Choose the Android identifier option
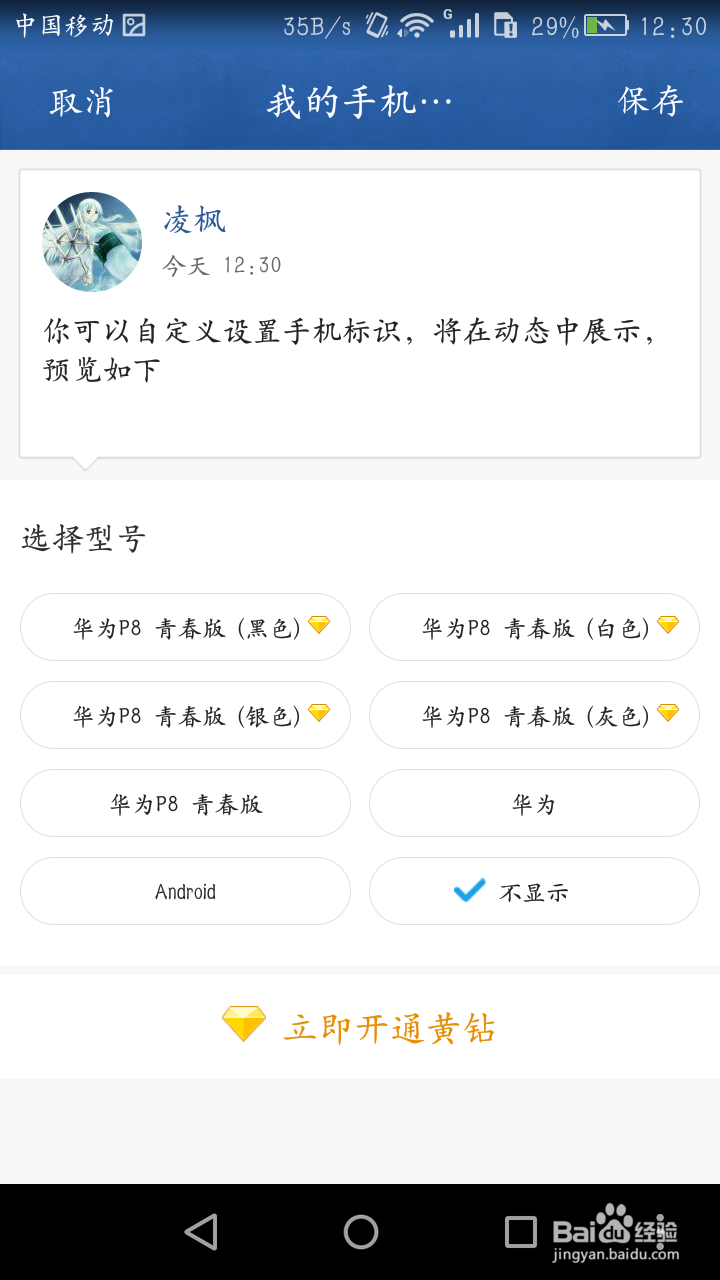 186,892
